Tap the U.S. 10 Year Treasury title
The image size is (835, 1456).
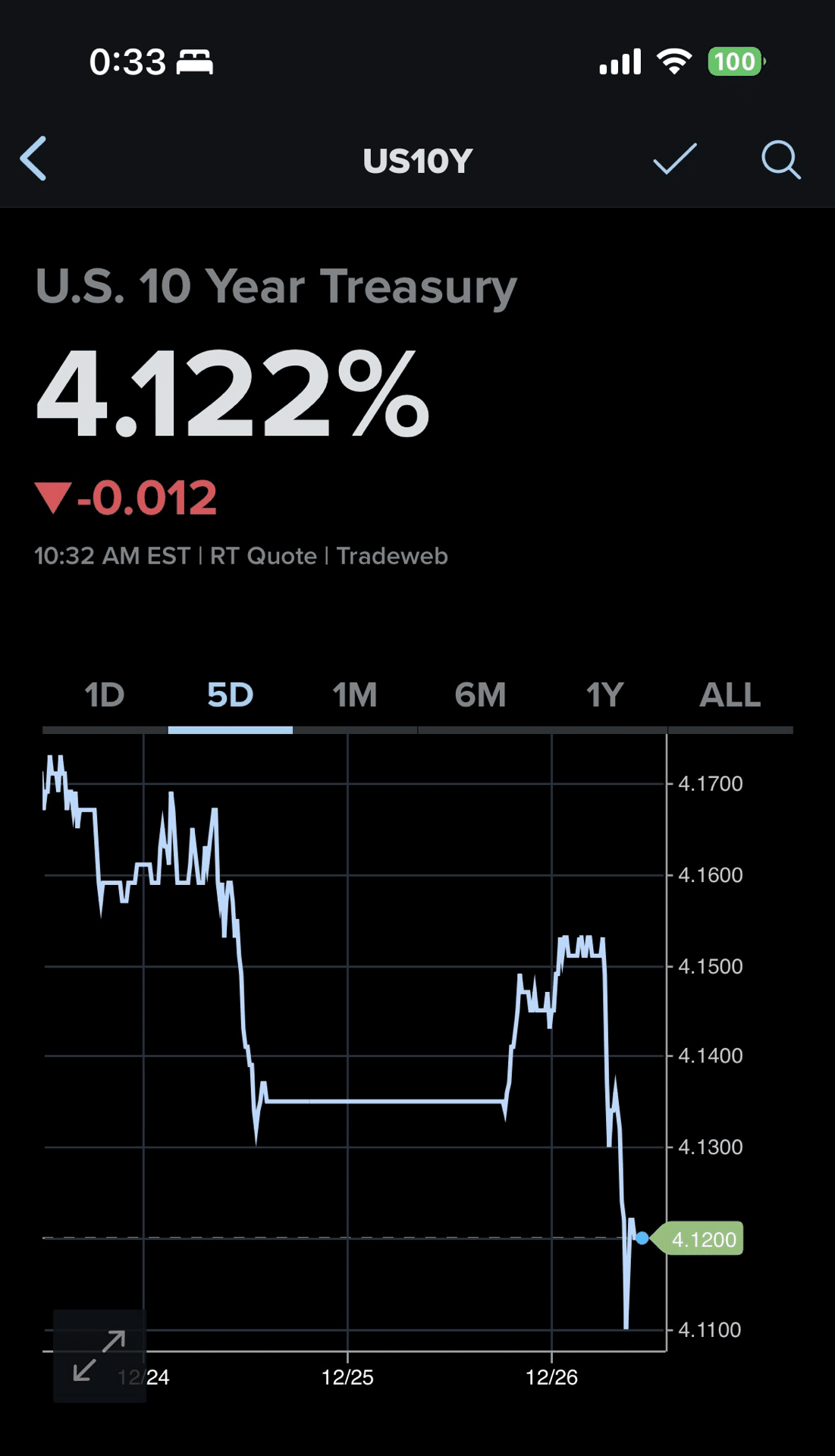[276, 286]
